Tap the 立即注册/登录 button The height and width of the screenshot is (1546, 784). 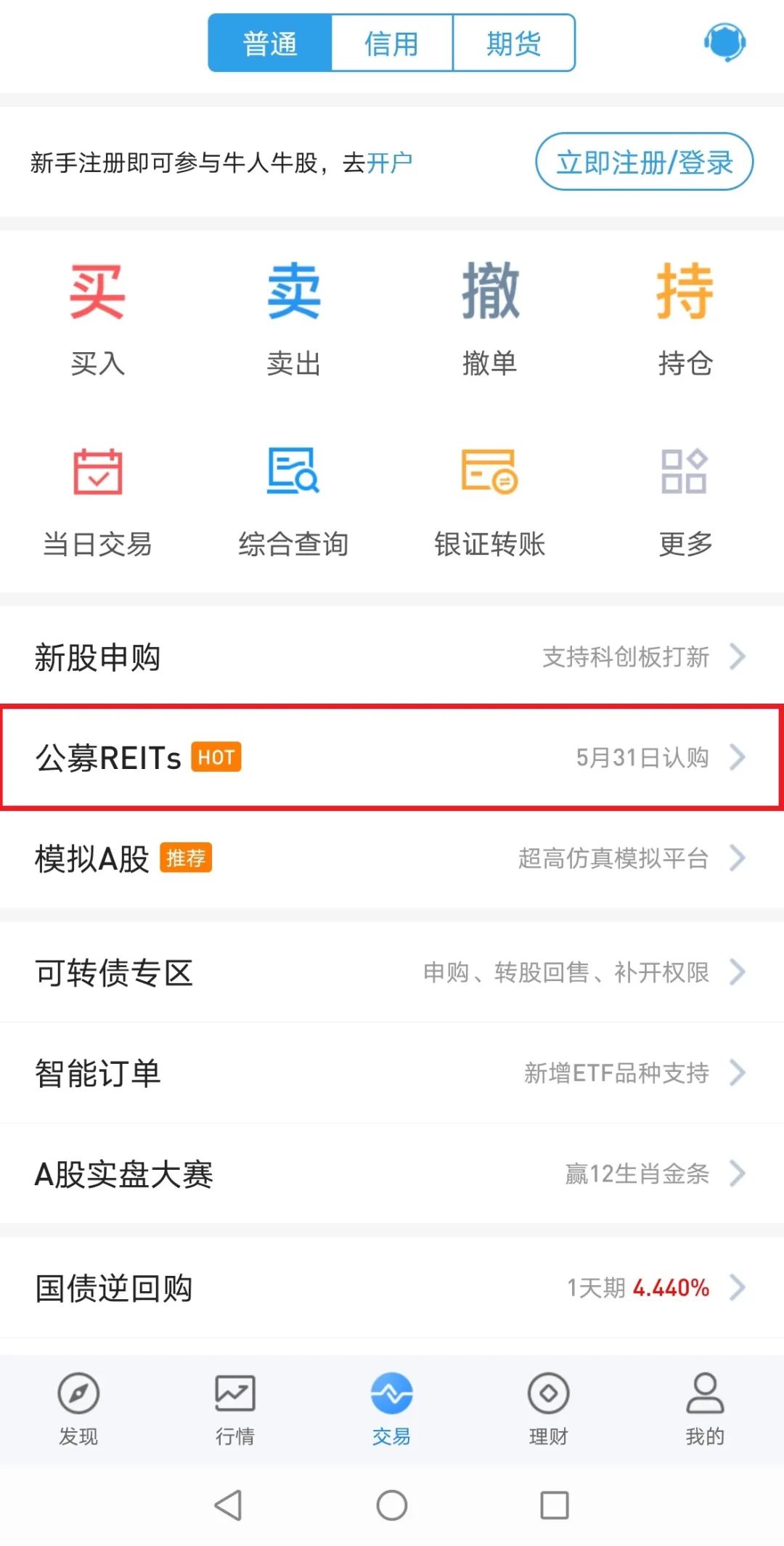coord(643,163)
